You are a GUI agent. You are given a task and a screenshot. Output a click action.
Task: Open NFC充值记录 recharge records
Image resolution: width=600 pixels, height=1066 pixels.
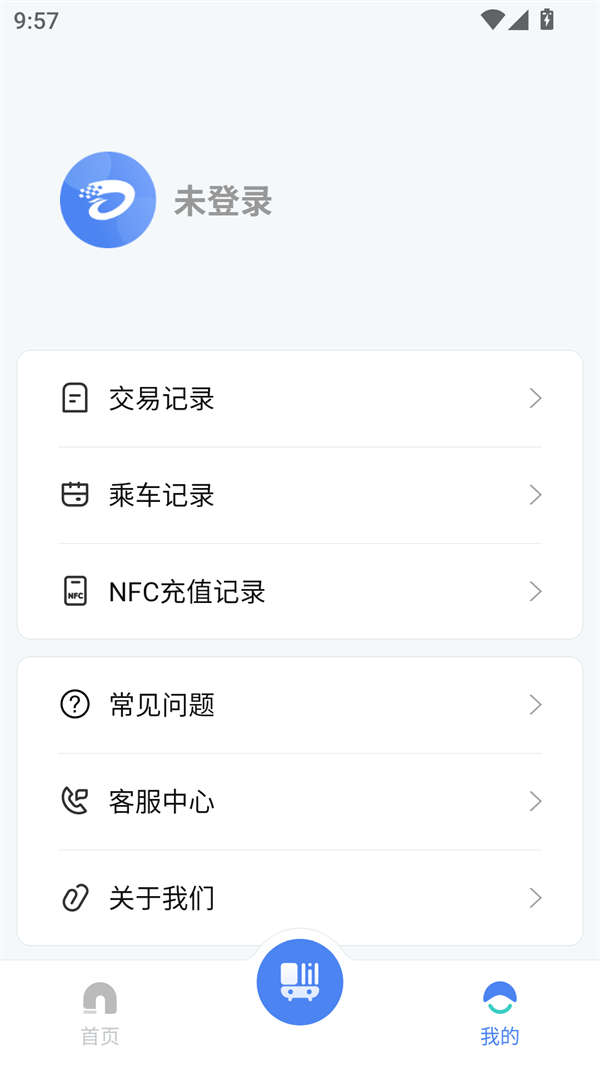(300, 591)
